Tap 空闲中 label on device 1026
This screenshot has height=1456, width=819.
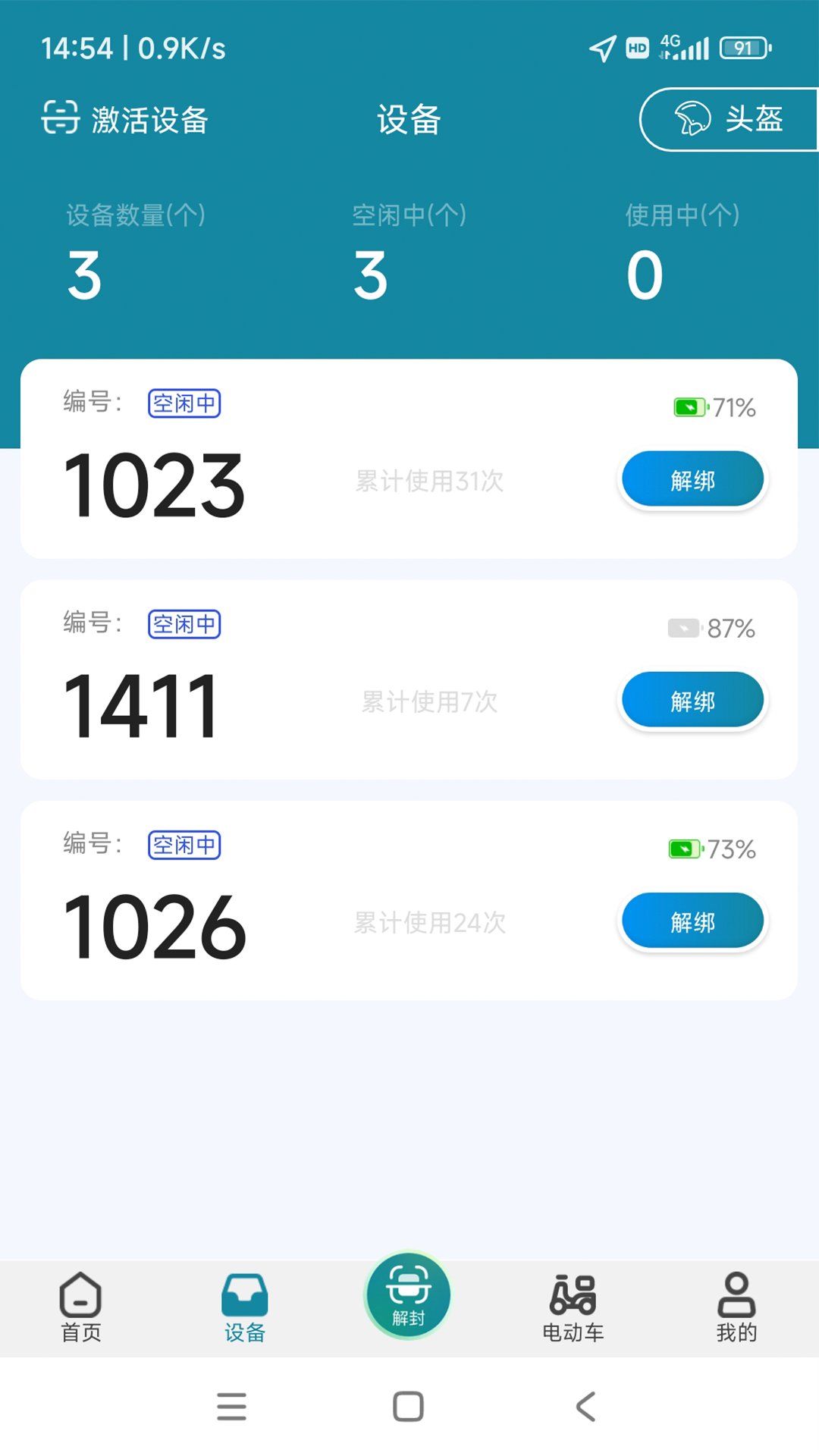click(184, 845)
